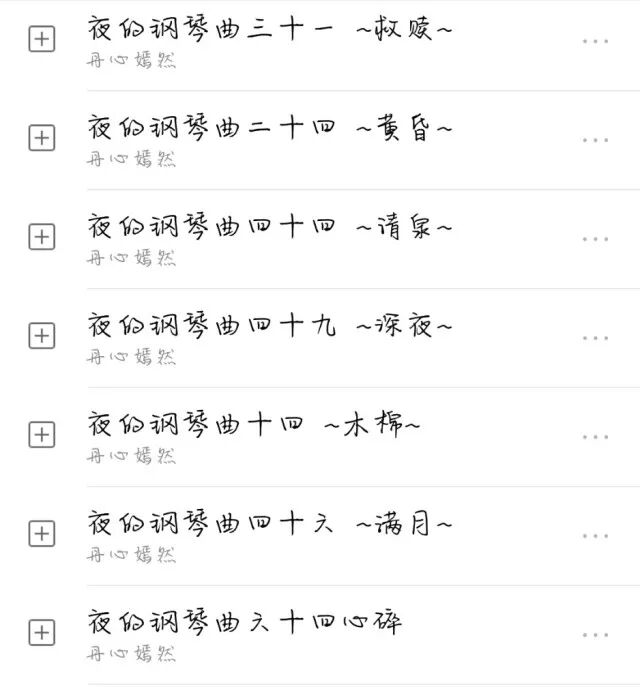Add 夜的钢琴曲四十六 ~满月~ to playlist
The width and height of the screenshot is (640, 687).
41,534
